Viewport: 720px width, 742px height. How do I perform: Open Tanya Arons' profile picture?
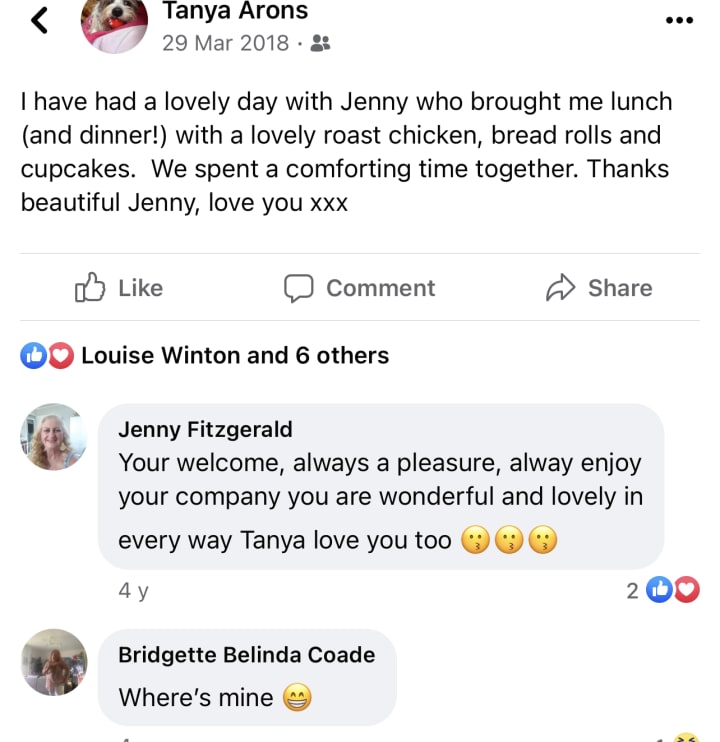click(x=114, y=24)
